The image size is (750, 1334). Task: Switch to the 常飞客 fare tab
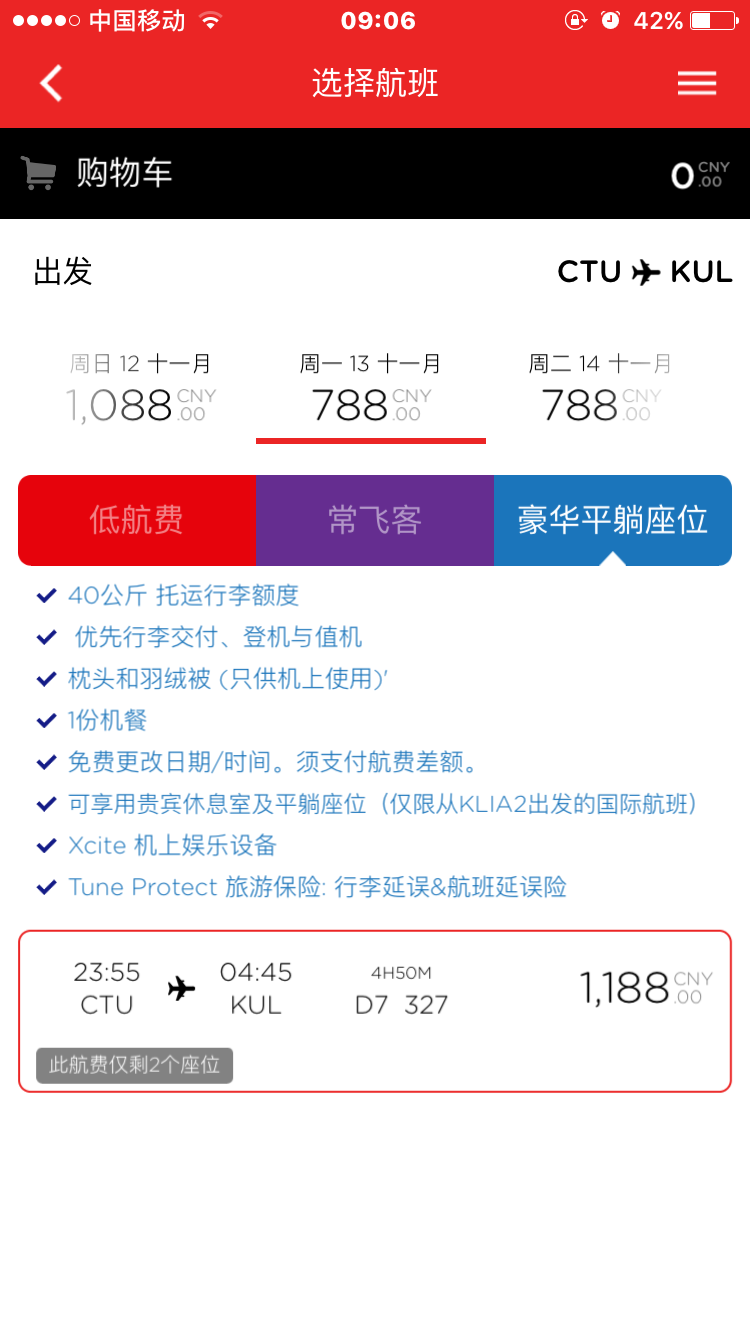pyautogui.click(x=375, y=520)
